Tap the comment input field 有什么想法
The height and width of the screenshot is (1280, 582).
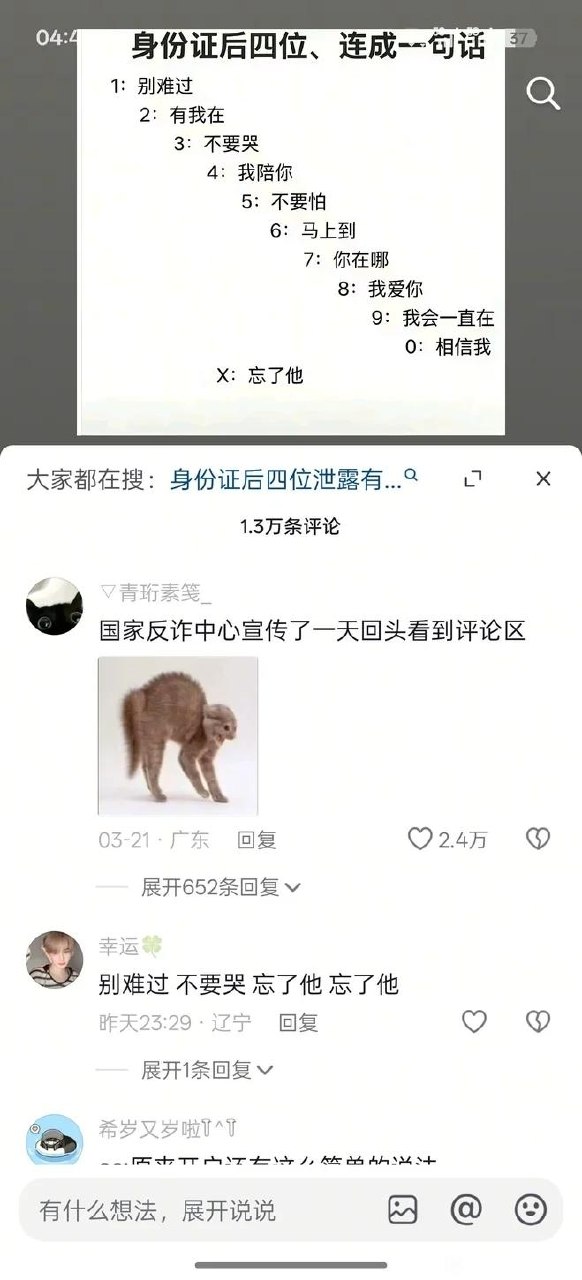[195, 1210]
